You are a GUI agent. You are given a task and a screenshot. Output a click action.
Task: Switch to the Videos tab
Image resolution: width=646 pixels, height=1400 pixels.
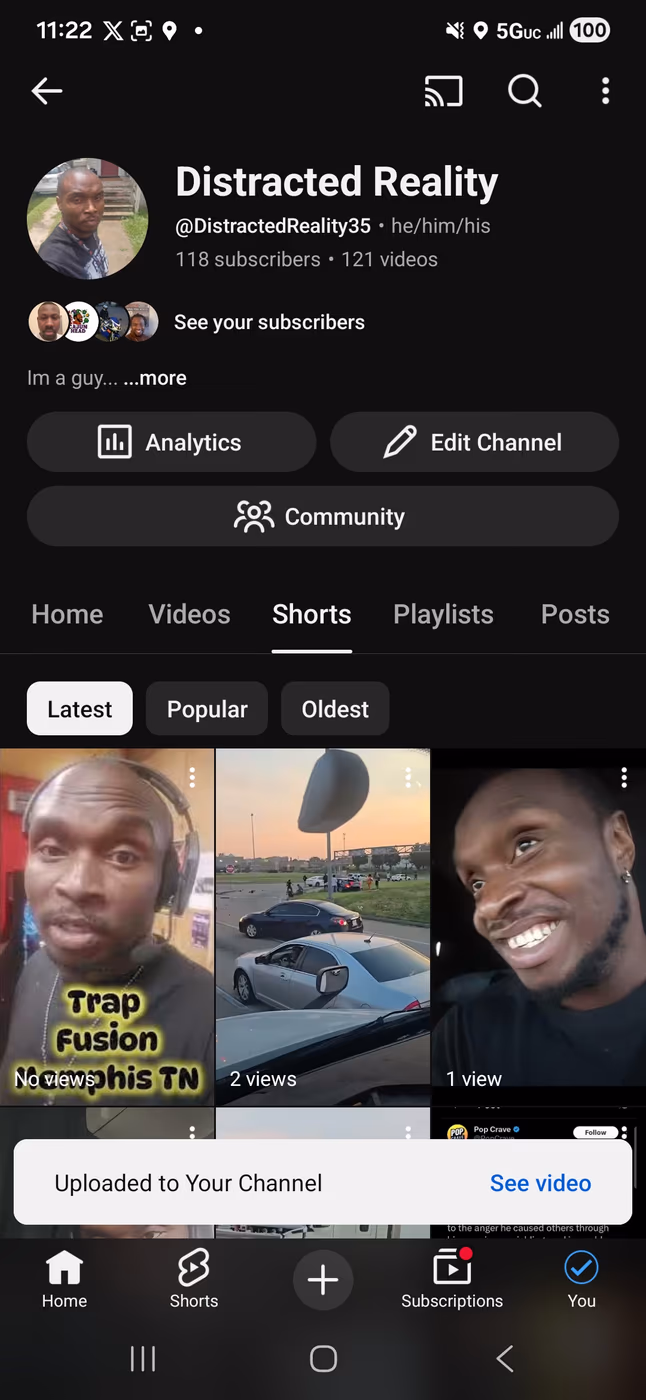[189, 614]
